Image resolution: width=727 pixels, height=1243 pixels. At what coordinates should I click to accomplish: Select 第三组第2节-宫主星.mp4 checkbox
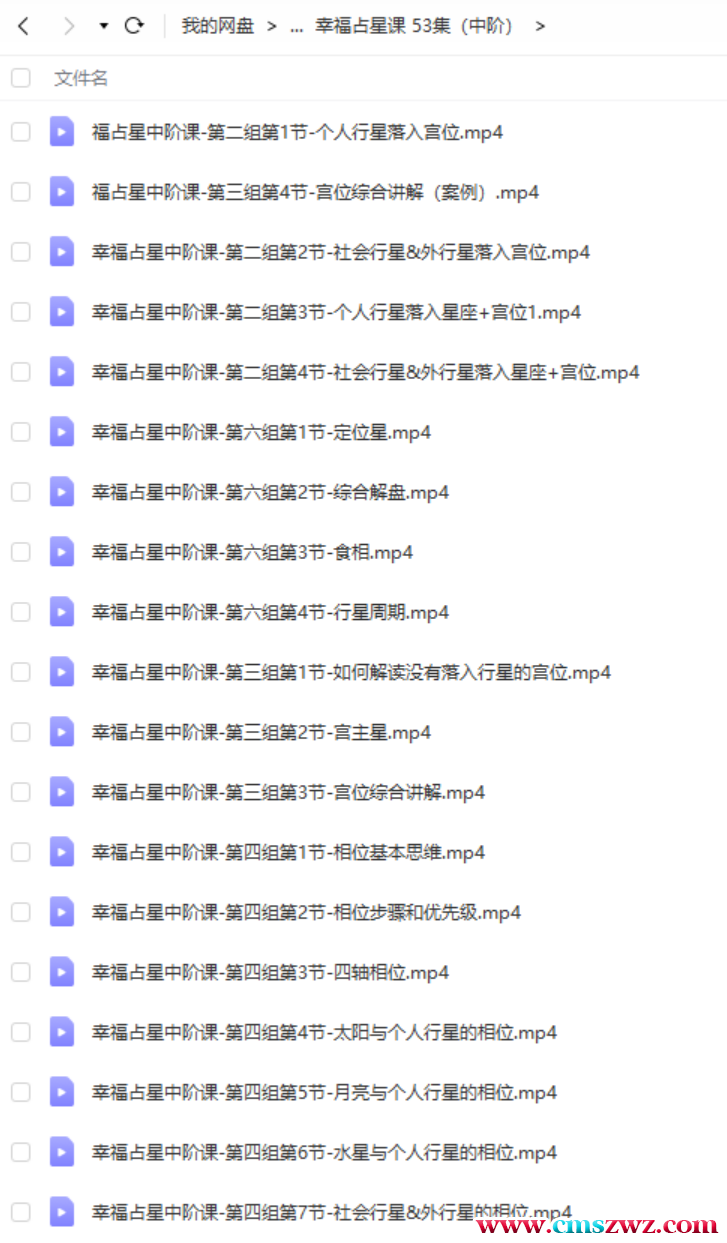click(20, 732)
